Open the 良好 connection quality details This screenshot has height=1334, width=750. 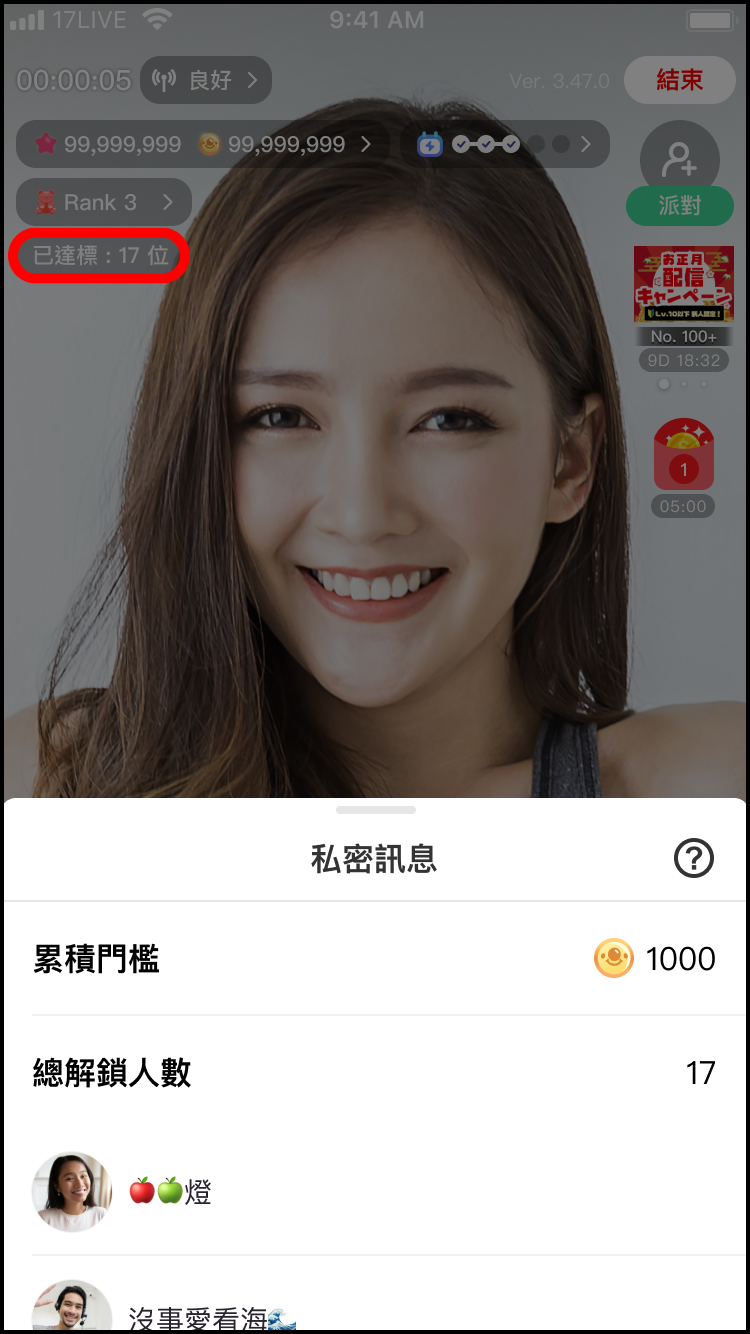[x=206, y=80]
